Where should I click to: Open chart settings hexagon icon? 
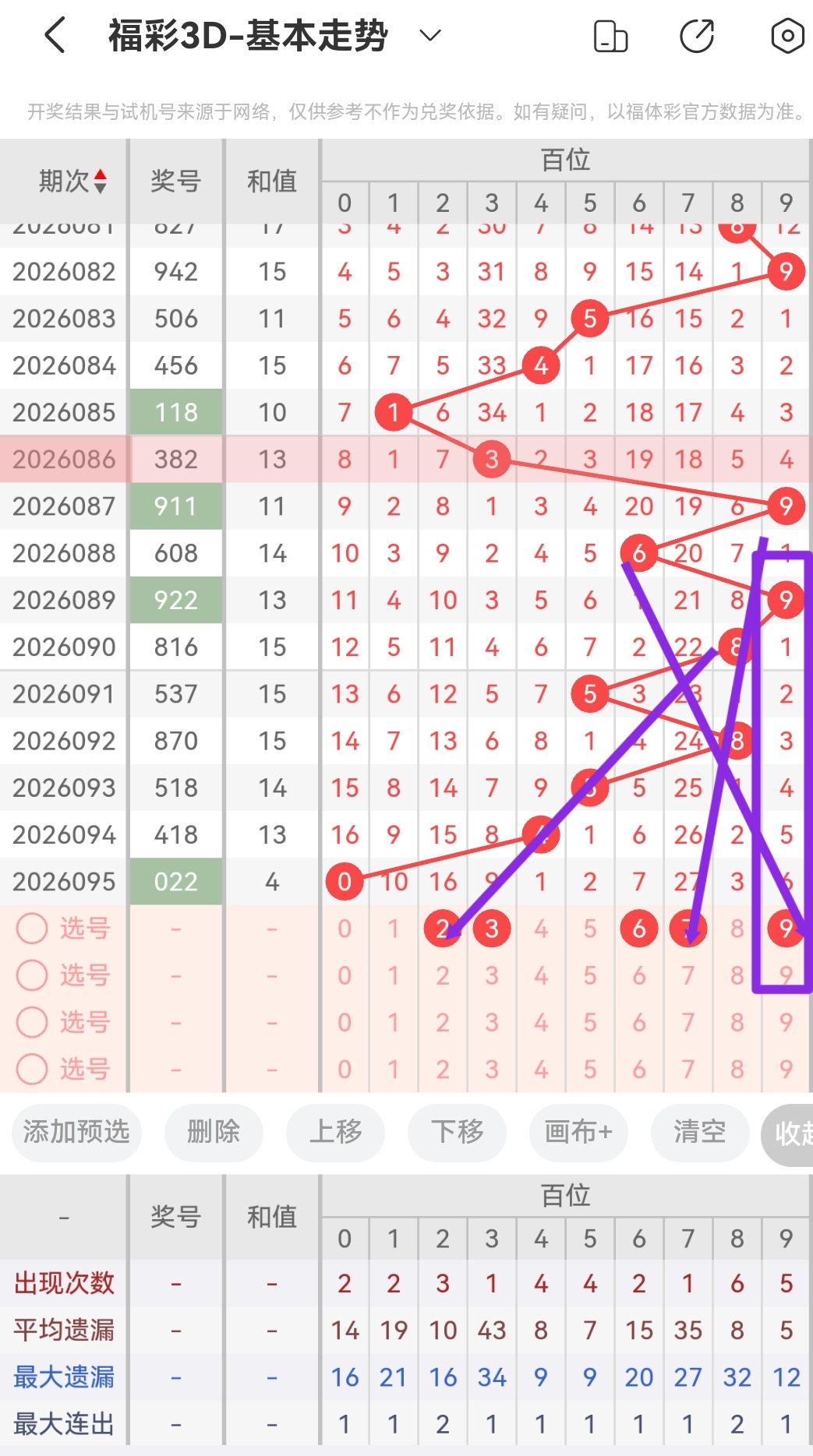786,37
